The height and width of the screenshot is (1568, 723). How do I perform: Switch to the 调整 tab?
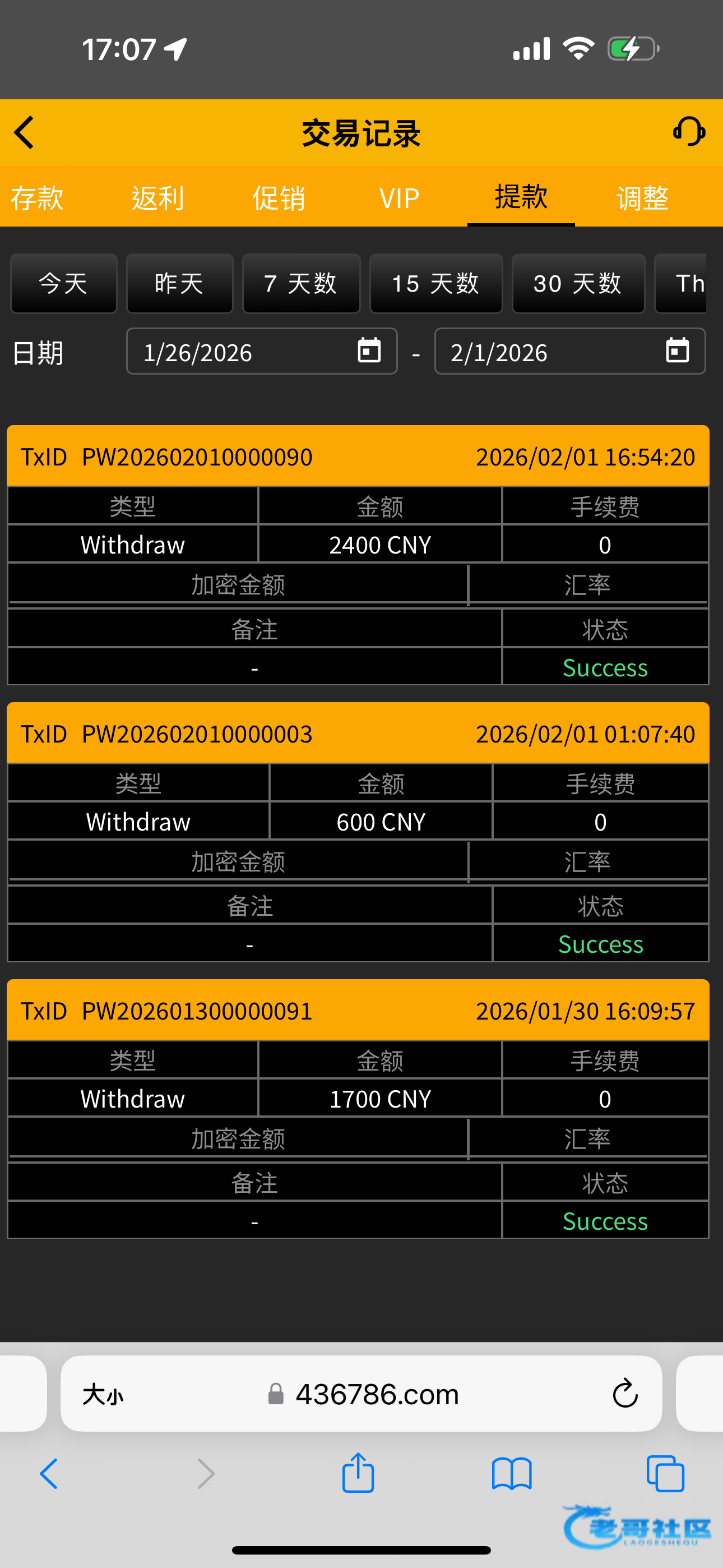click(642, 199)
